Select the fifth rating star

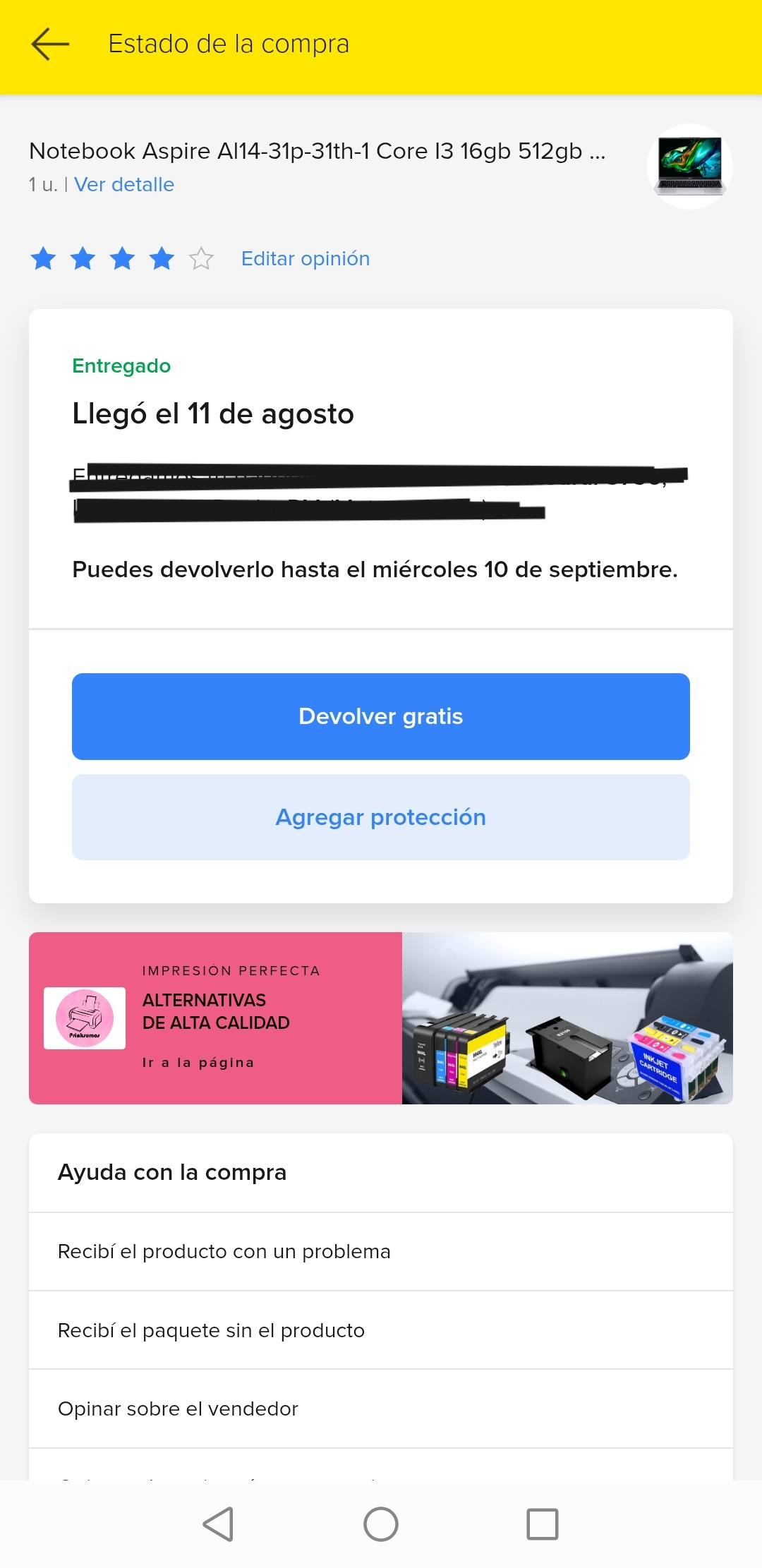click(201, 259)
